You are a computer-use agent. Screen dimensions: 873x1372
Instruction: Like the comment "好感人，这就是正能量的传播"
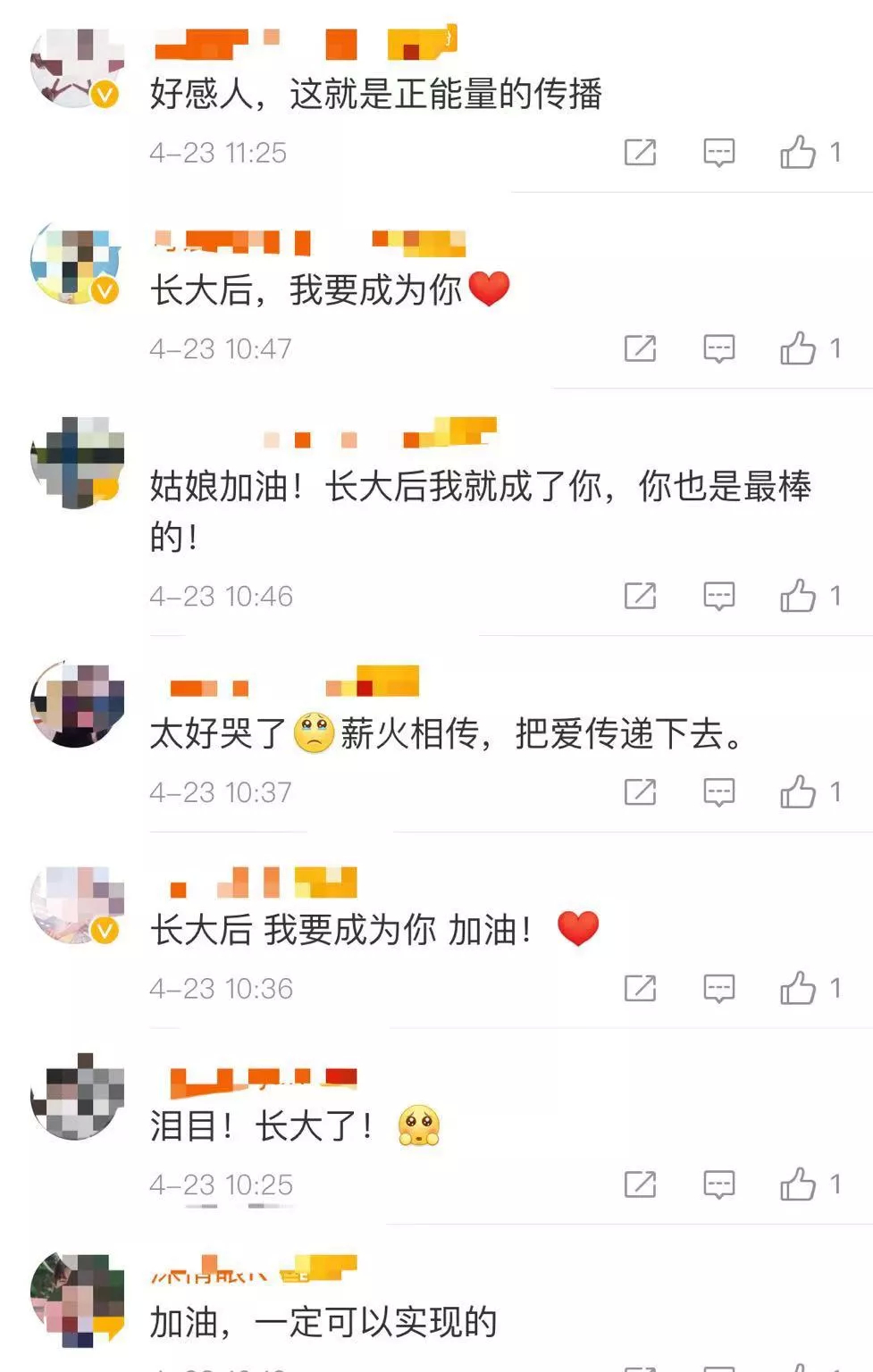pos(800,150)
